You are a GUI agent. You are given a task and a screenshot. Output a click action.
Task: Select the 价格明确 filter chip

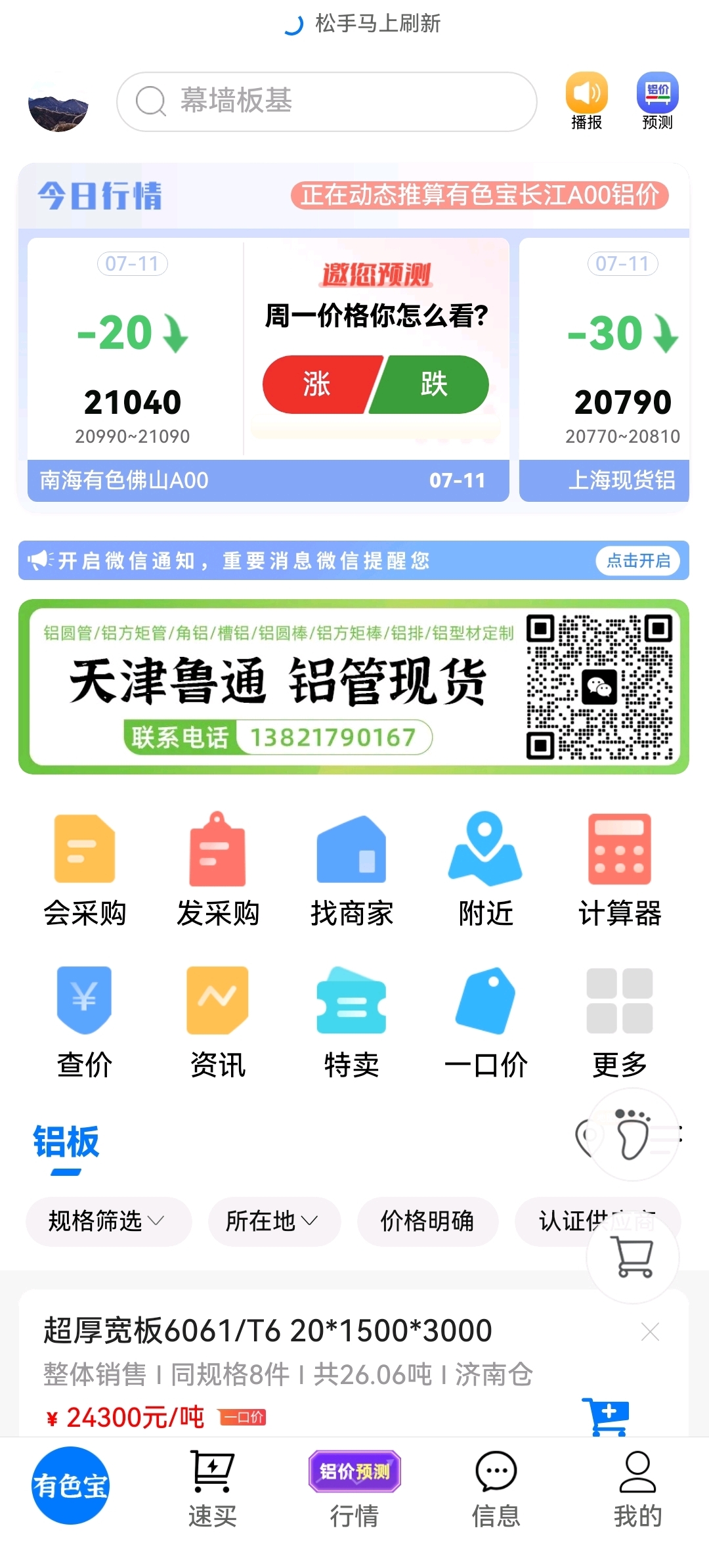coord(427,1221)
